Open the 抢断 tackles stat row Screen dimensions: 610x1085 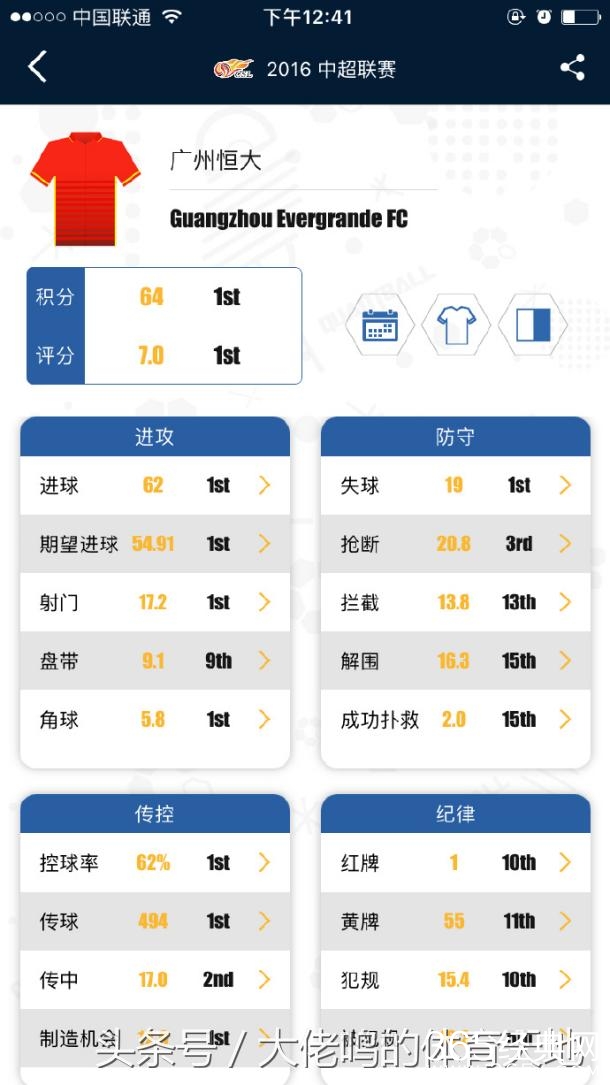[456, 544]
